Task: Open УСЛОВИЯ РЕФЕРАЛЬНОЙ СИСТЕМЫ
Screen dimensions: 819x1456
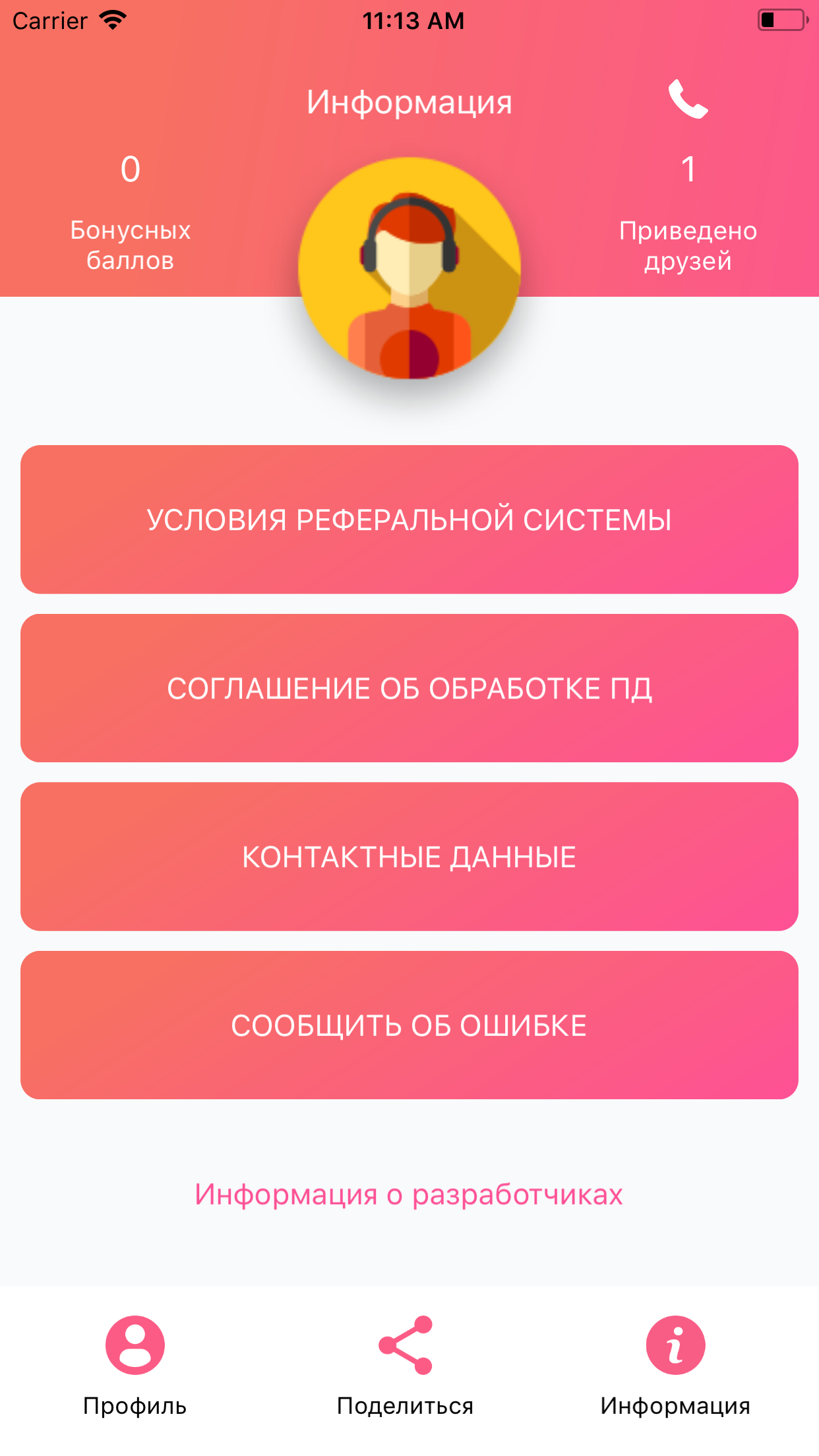Action: click(409, 520)
